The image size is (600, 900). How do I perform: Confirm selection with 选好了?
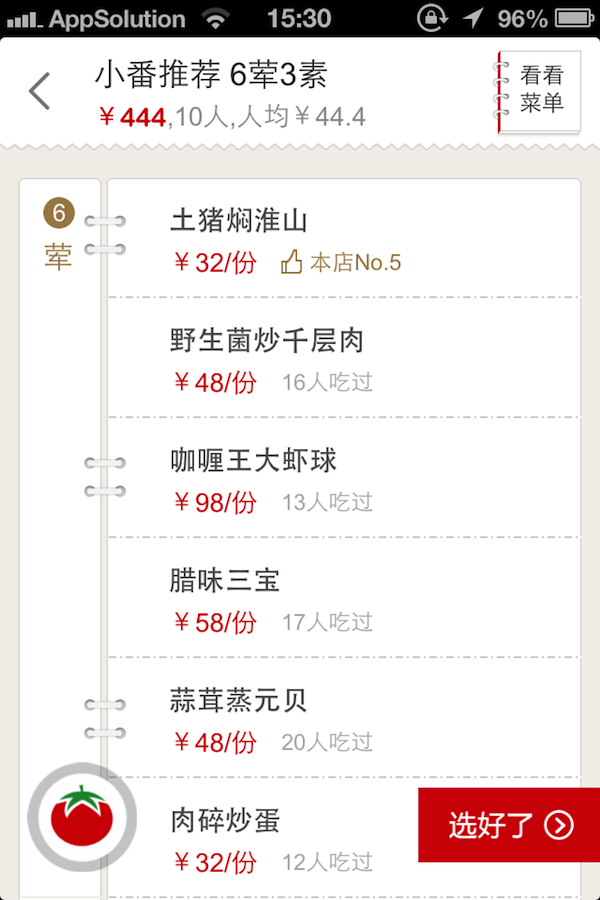click(509, 825)
